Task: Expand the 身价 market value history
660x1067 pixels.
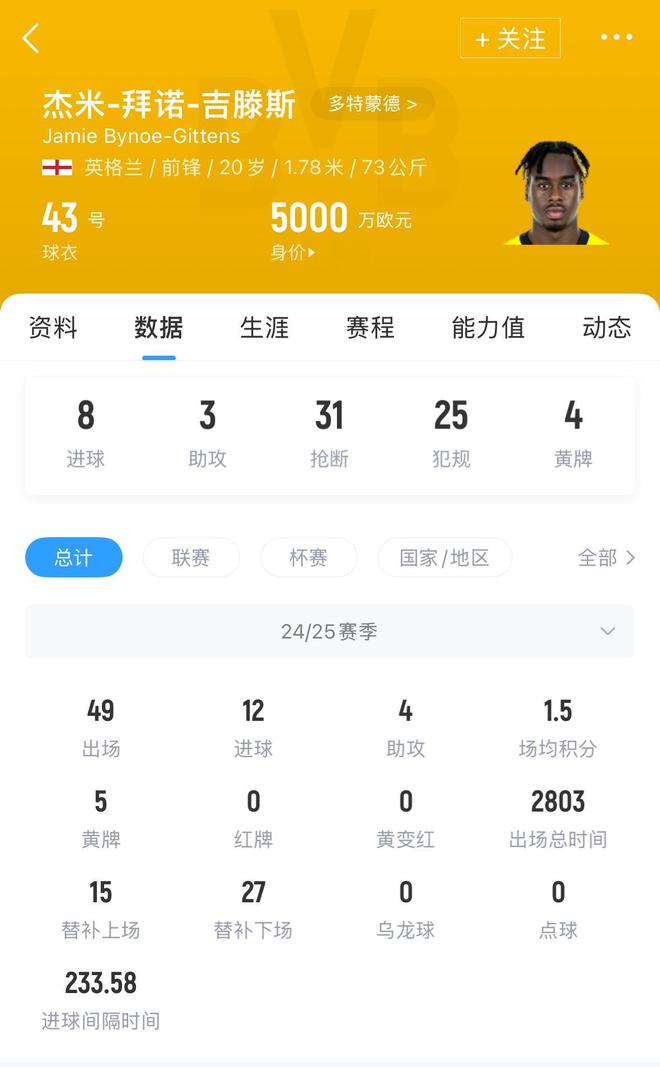Action: point(293,253)
